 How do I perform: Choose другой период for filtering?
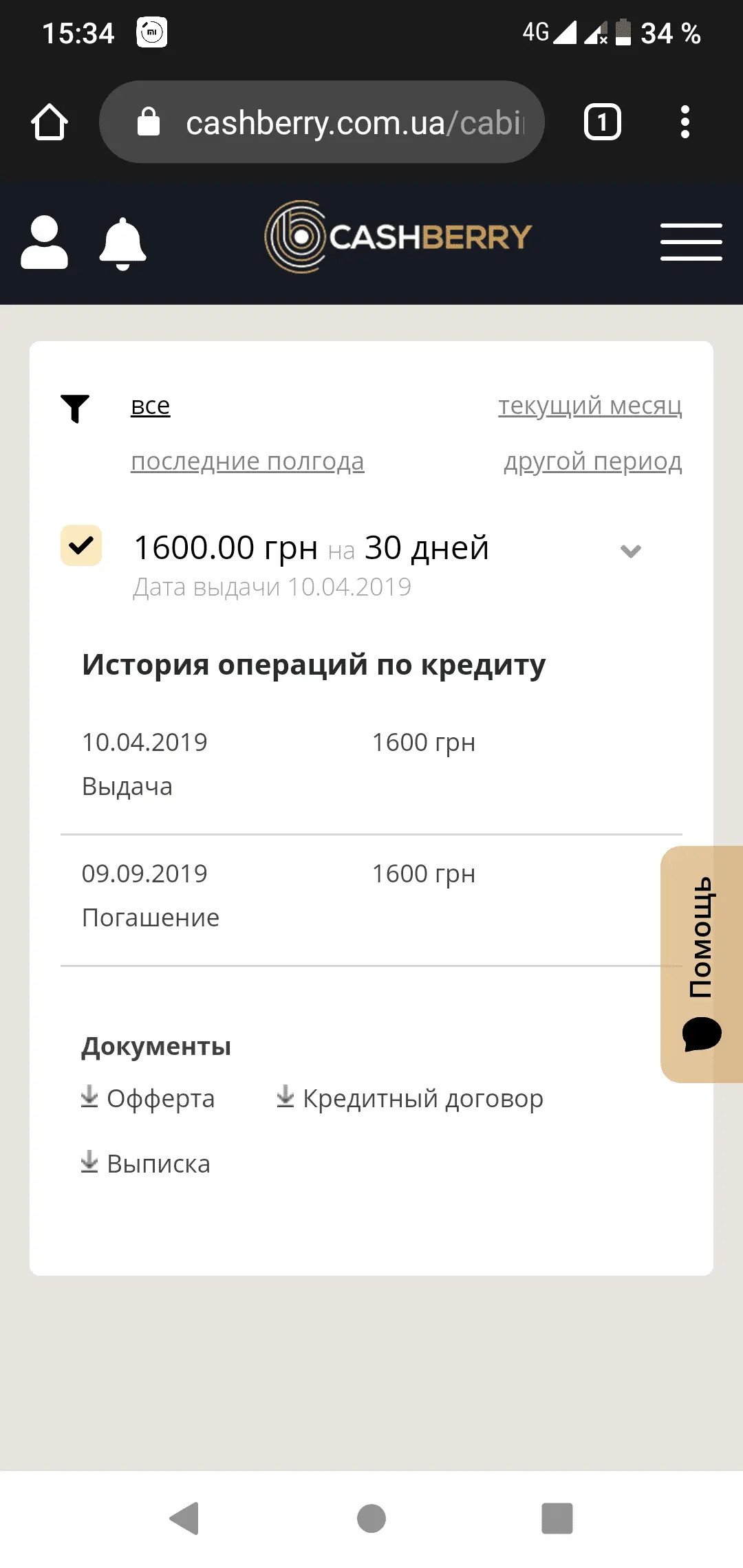tap(594, 462)
